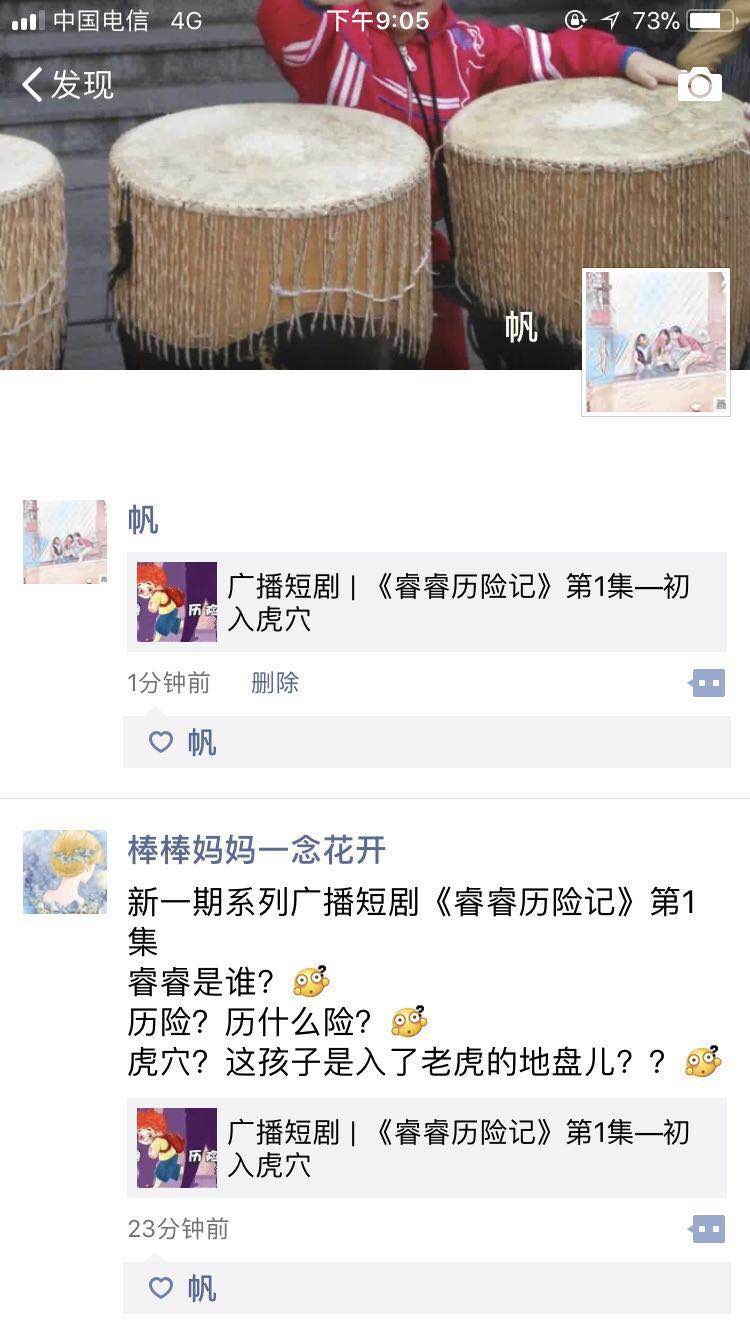Go back to 发现
This screenshot has width=750, height=1334.
68,85
